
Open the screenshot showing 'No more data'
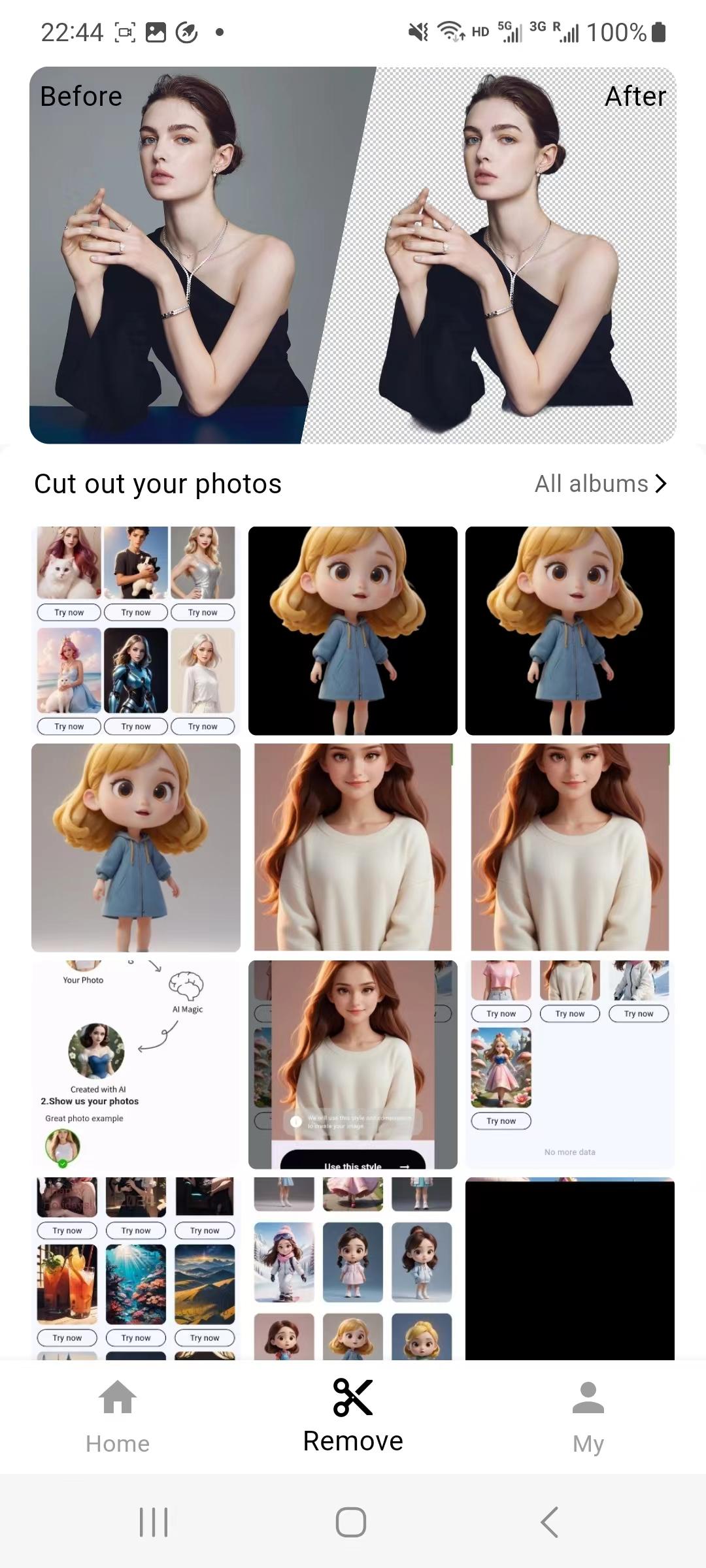[x=570, y=1064]
